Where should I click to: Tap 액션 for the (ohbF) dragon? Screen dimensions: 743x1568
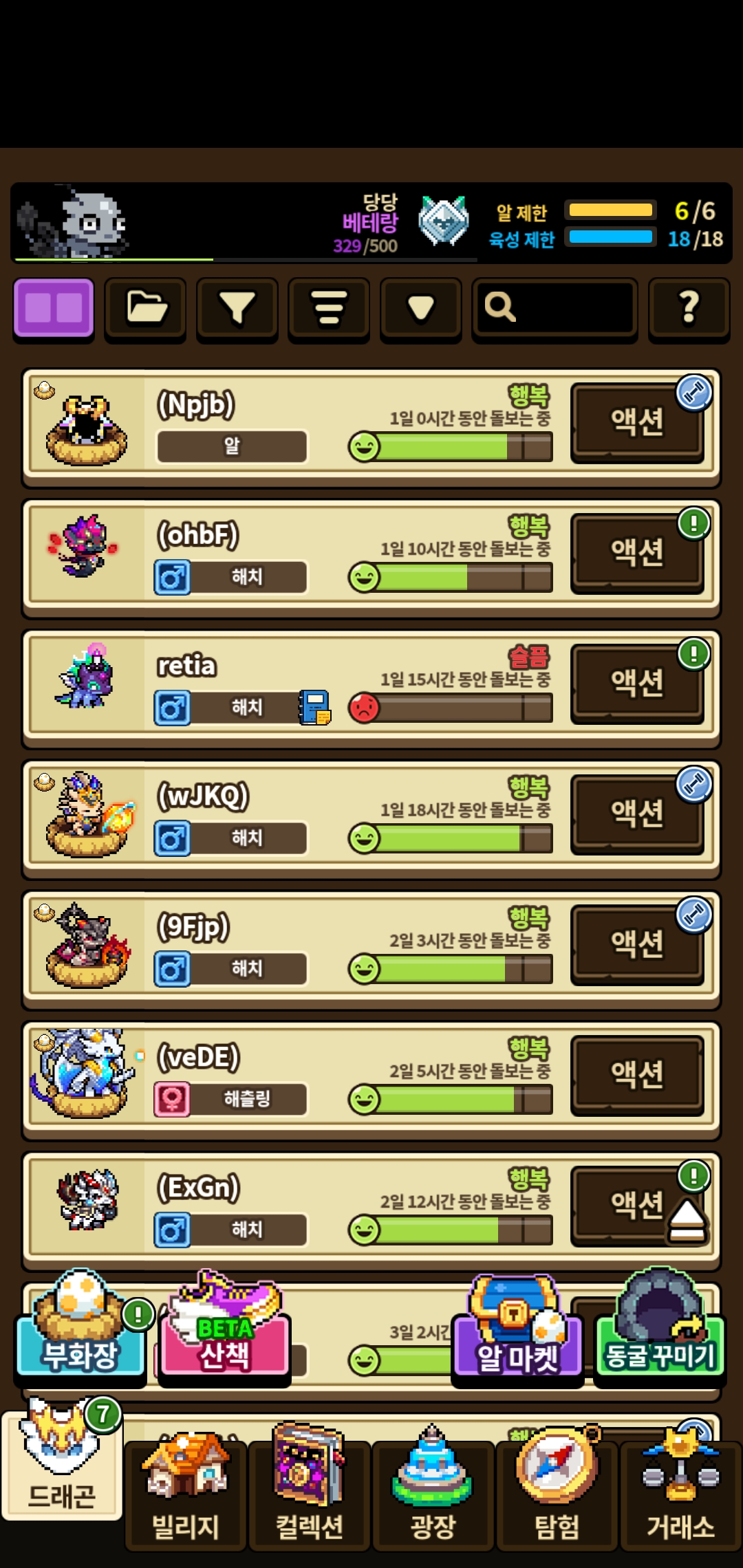[x=637, y=552]
